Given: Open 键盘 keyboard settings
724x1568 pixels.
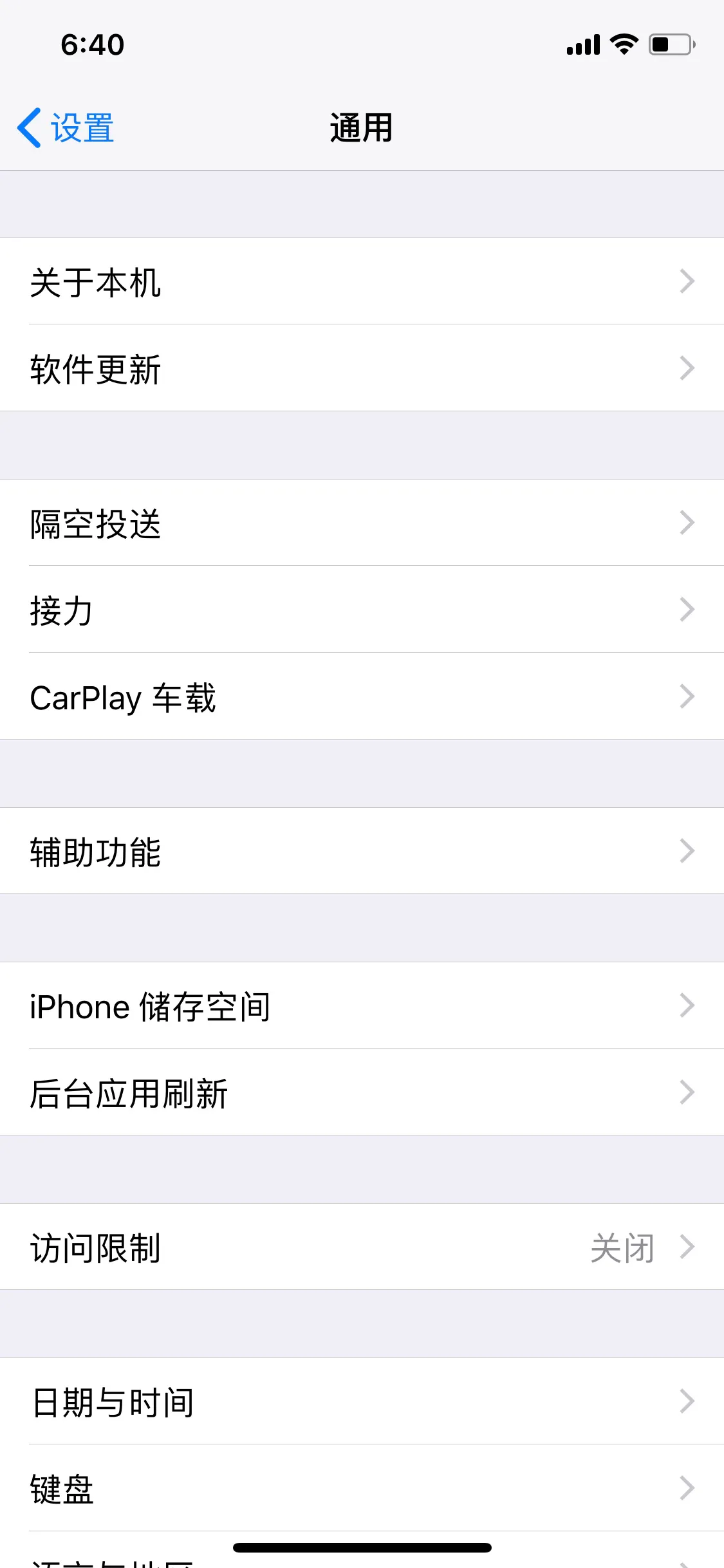Looking at the screenshot, I should [62, 1488].
